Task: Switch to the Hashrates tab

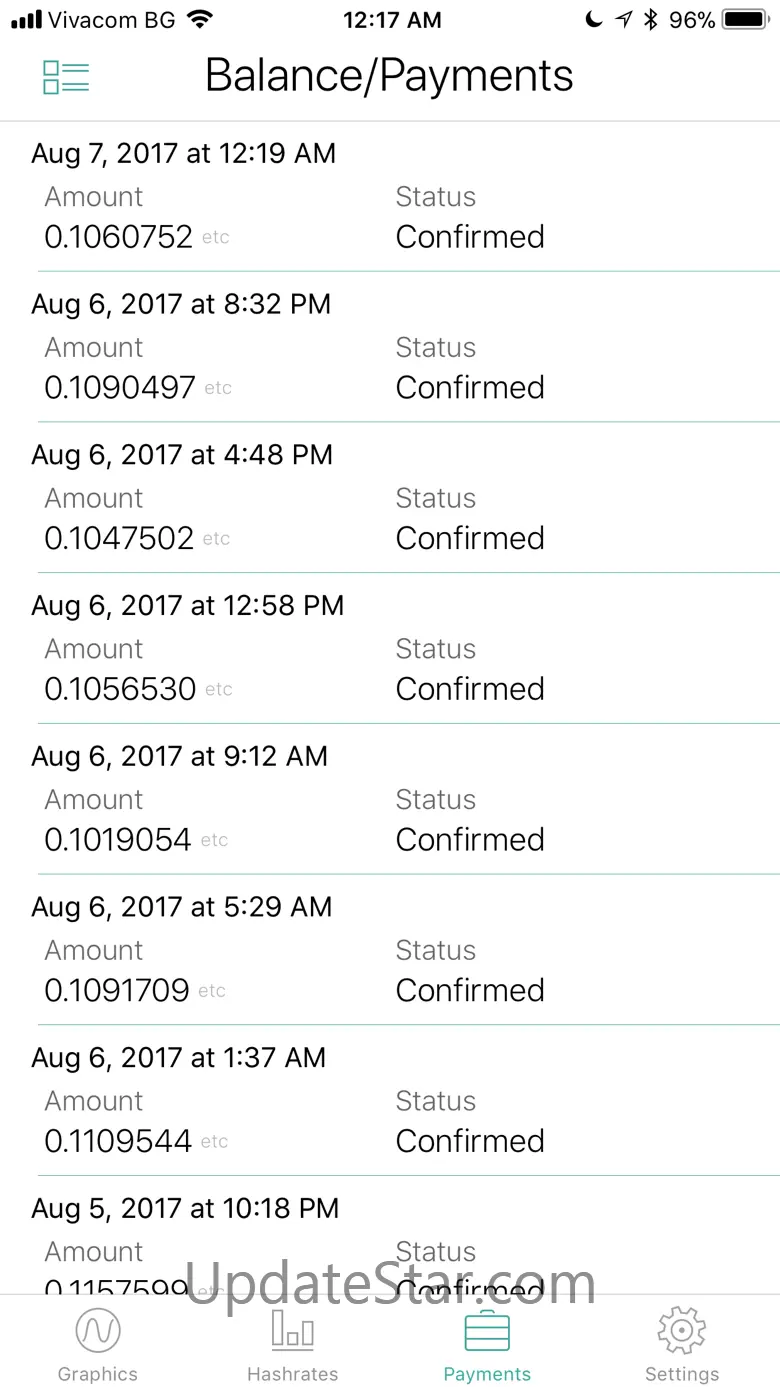Action: [x=292, y=1343]
